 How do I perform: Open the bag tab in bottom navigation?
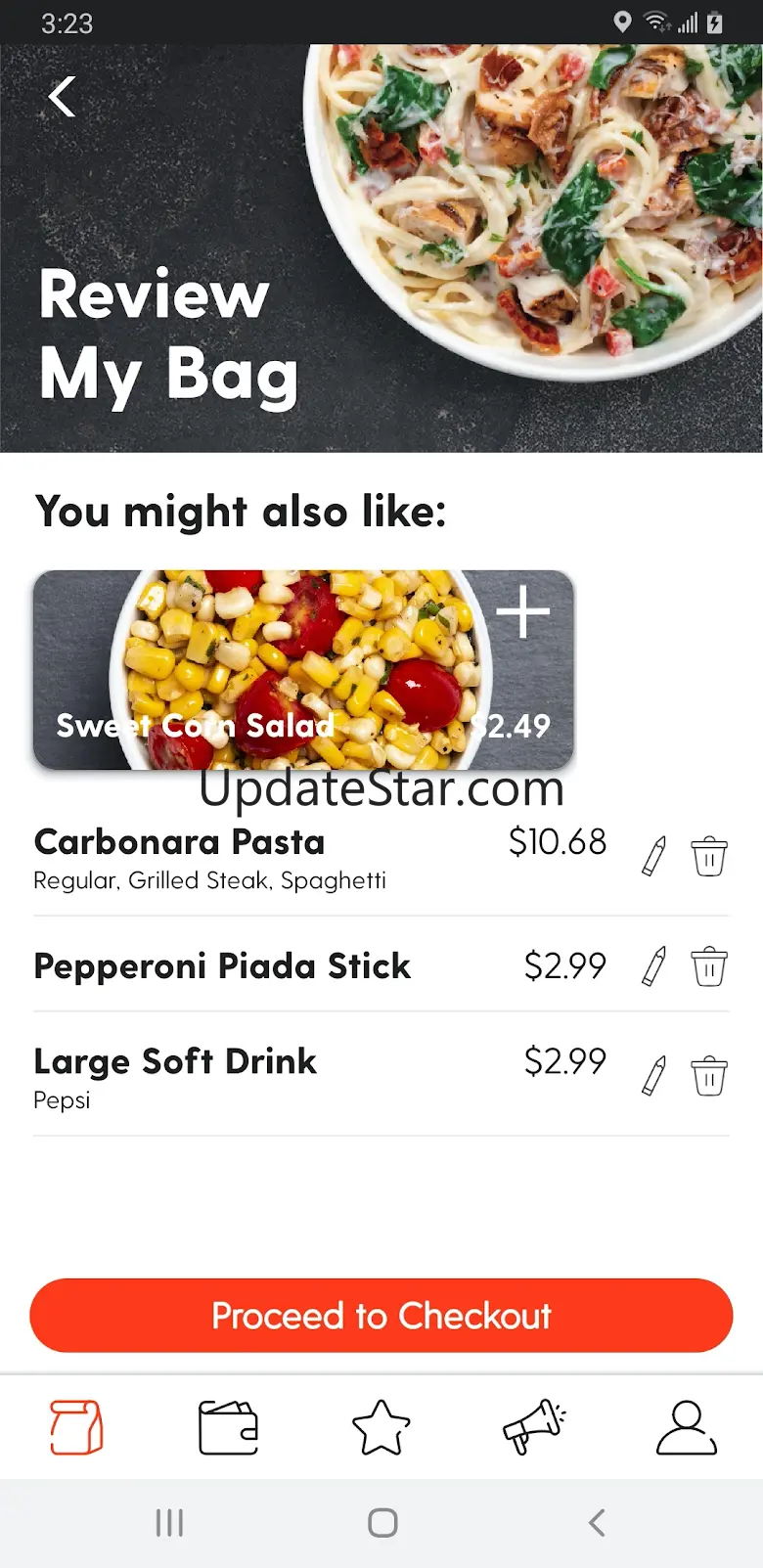[76, 1427]
